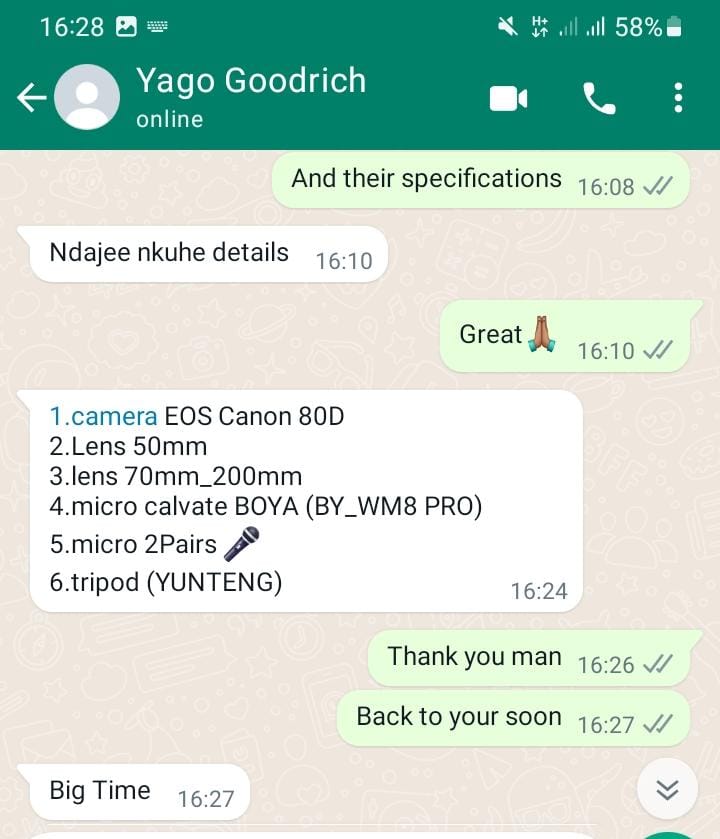Go back to the chats list
The width and height of the screenshot is (720, 839).
click(31, 98)
